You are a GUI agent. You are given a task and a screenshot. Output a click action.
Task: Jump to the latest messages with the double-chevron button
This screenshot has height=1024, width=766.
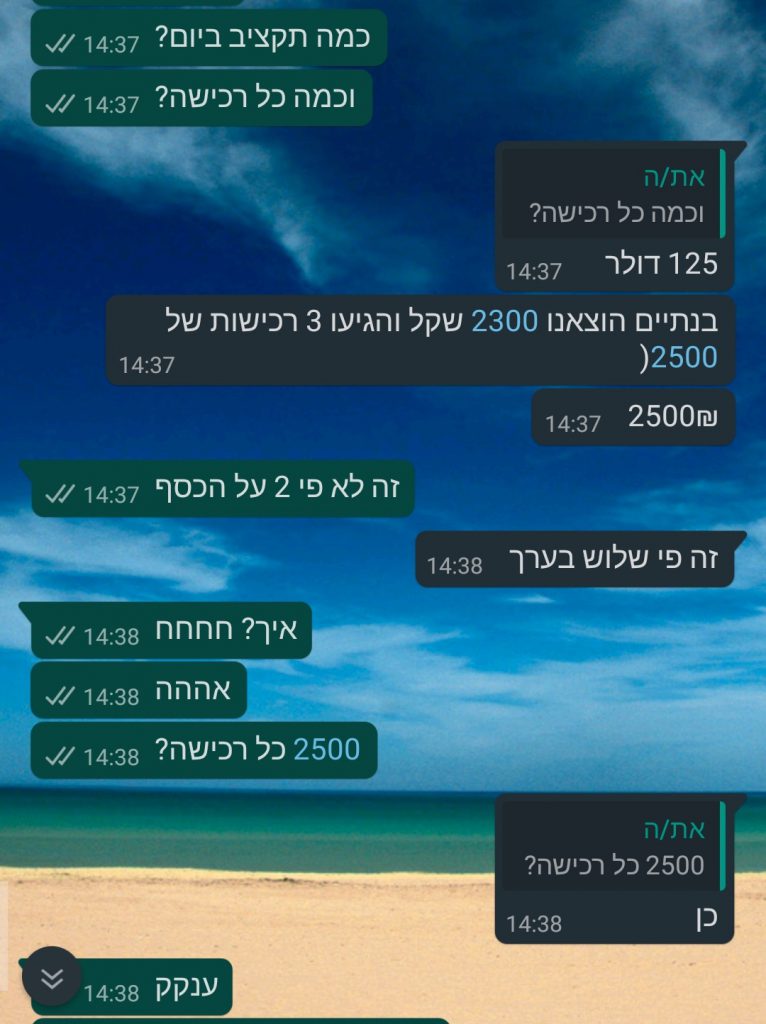click(x=51, y=976)
